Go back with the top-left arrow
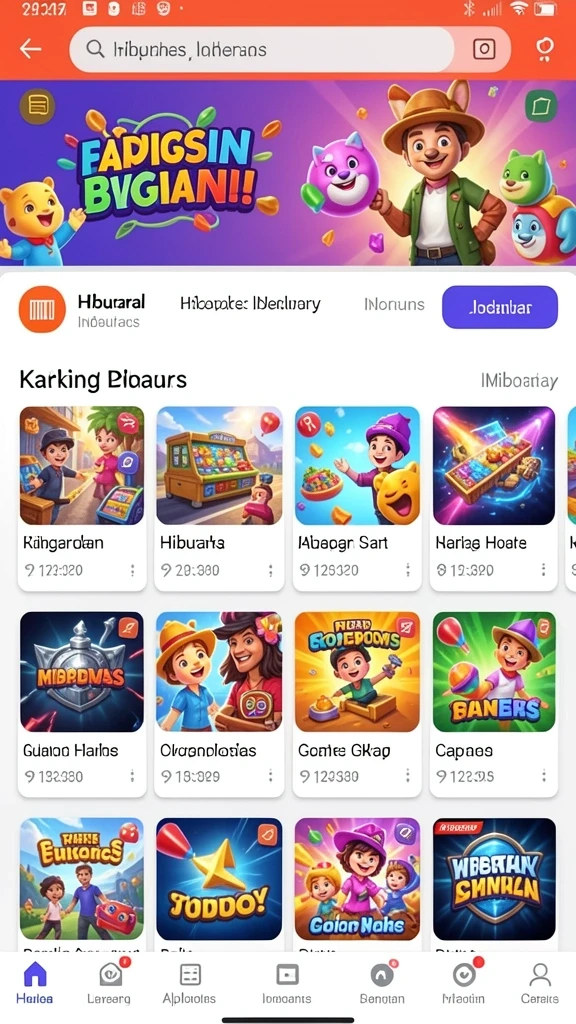The height and width of the screenshot is (1024, 576). coord(30,49)
